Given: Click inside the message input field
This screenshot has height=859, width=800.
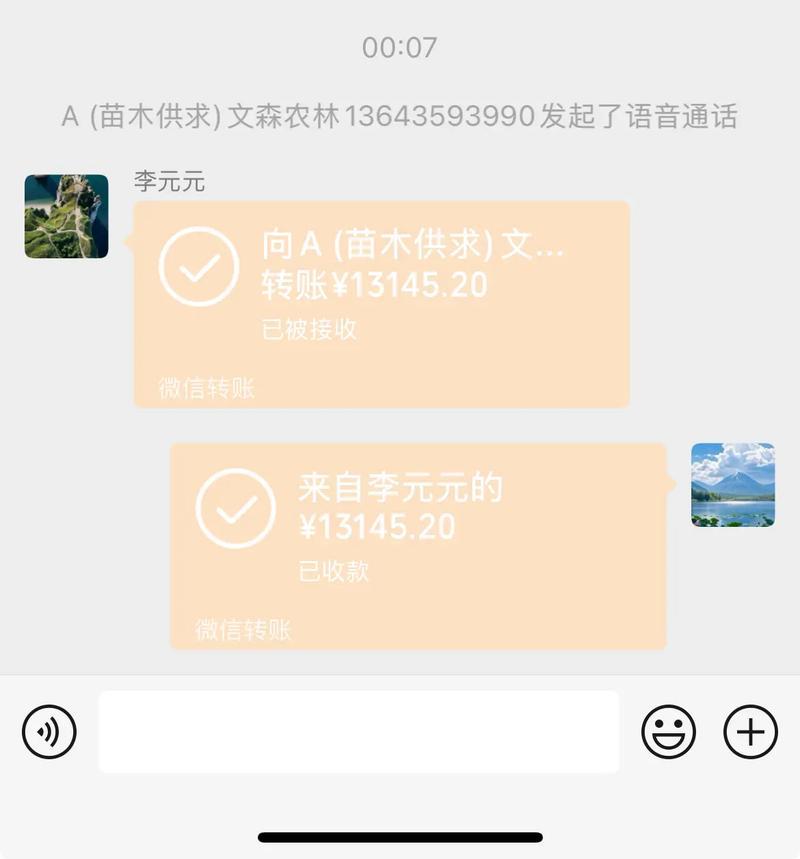Looking at the screenshot, I should 360,732.
